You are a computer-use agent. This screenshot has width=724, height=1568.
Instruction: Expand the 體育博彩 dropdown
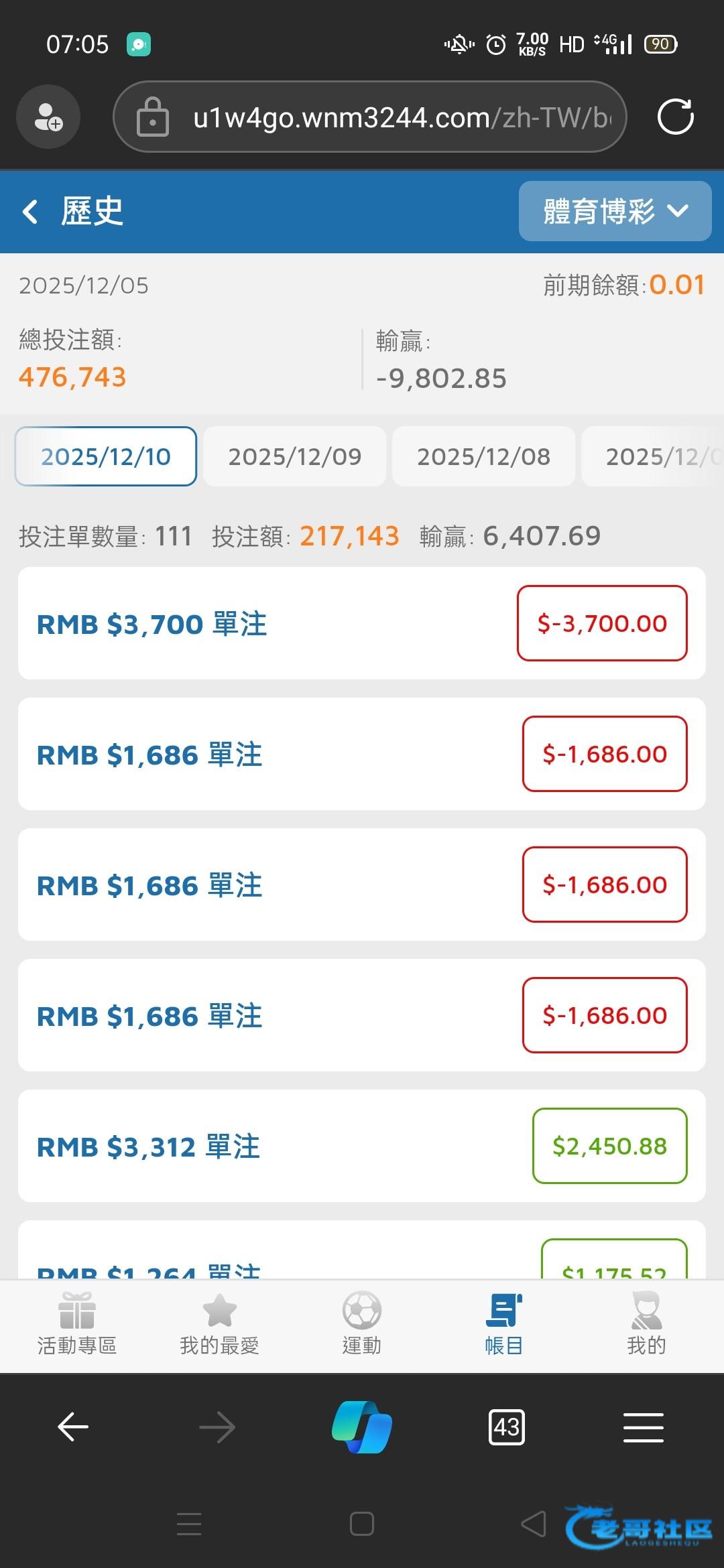tap(615, 211)
